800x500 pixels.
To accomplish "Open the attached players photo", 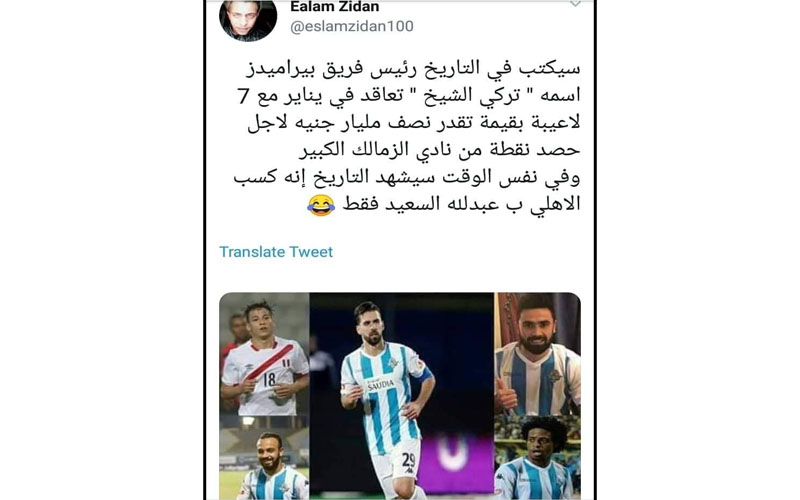I will (x=400, y=396).
